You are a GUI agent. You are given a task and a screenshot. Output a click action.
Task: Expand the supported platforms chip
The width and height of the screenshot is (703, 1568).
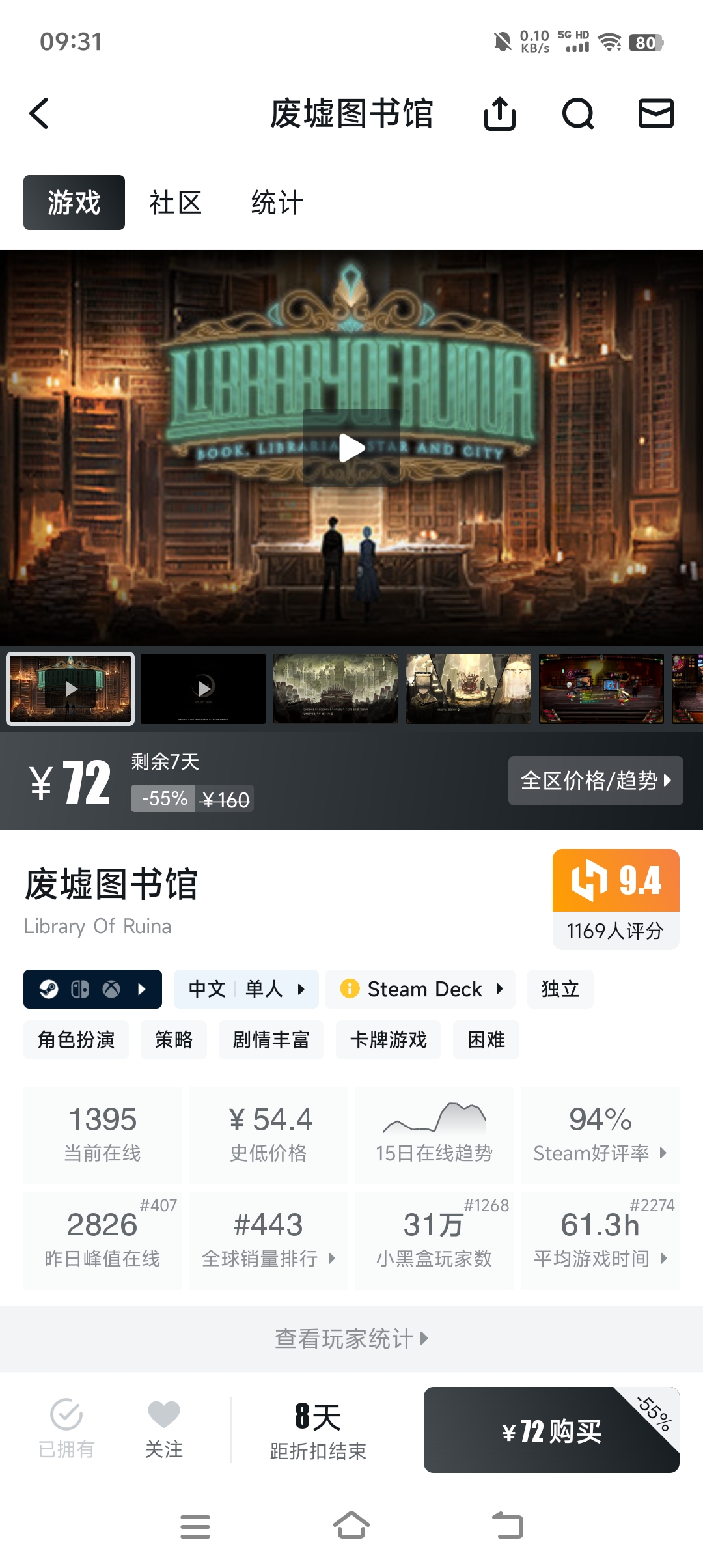(92, 989)
